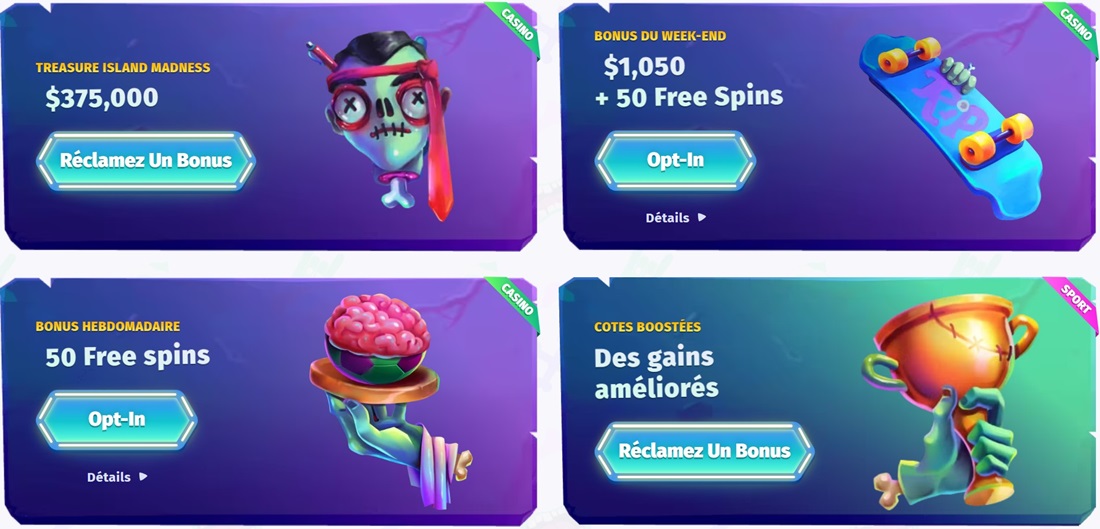Opt in to the Bonus du week-end
1100x529 pixels.
click(675, 160)
